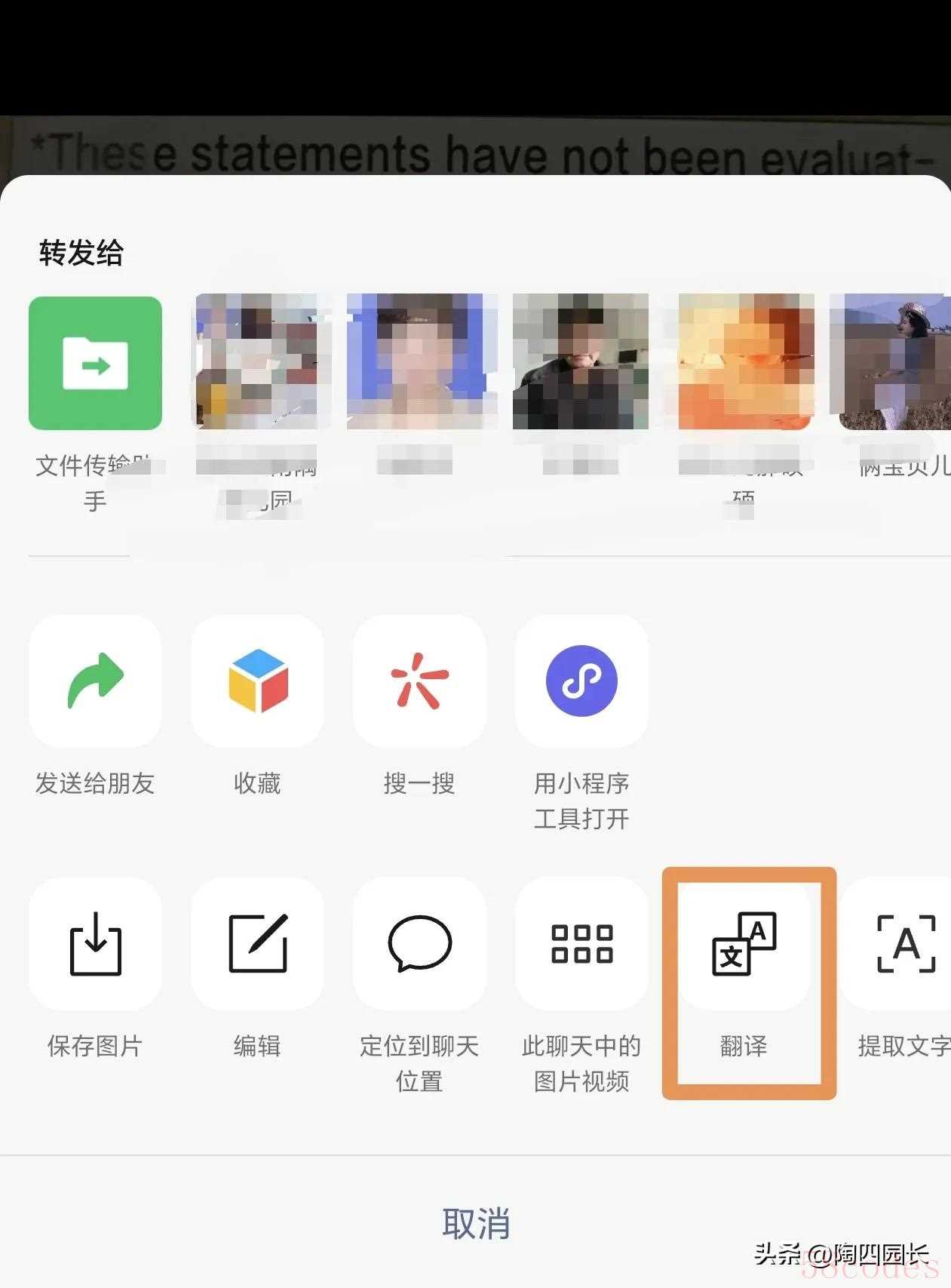This screenshot has height=1288, width=951.
Task: Tap 翻译 to translate image
Action: coord(744,943)
